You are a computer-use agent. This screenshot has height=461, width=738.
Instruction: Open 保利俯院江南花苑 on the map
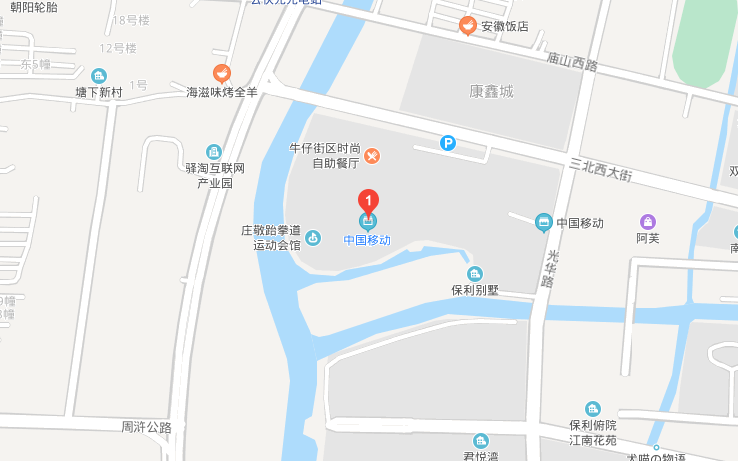594,408
